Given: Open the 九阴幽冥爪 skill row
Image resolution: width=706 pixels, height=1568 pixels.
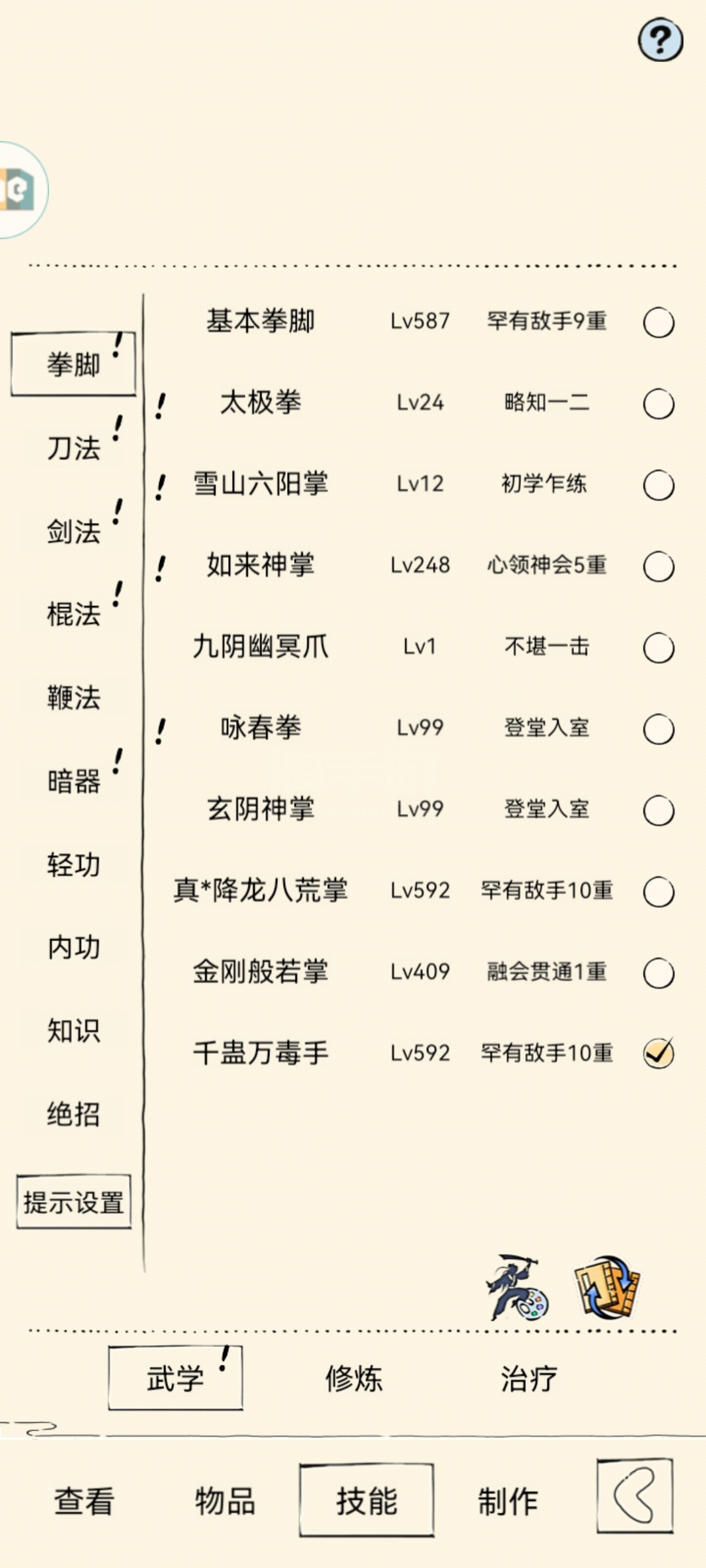Looking at the screenshot, I should (x=418, y=647).
